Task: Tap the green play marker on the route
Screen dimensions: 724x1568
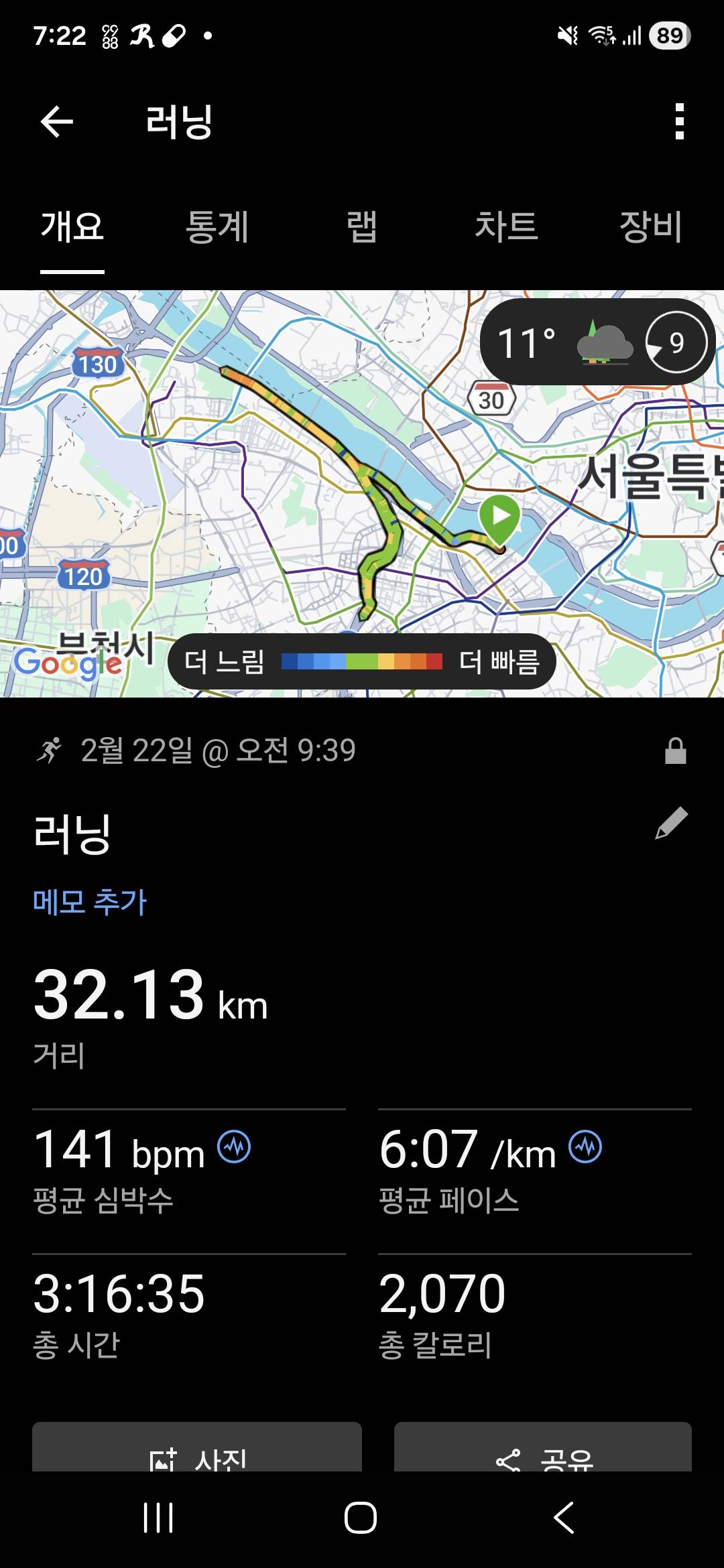Action: point(499,517)
